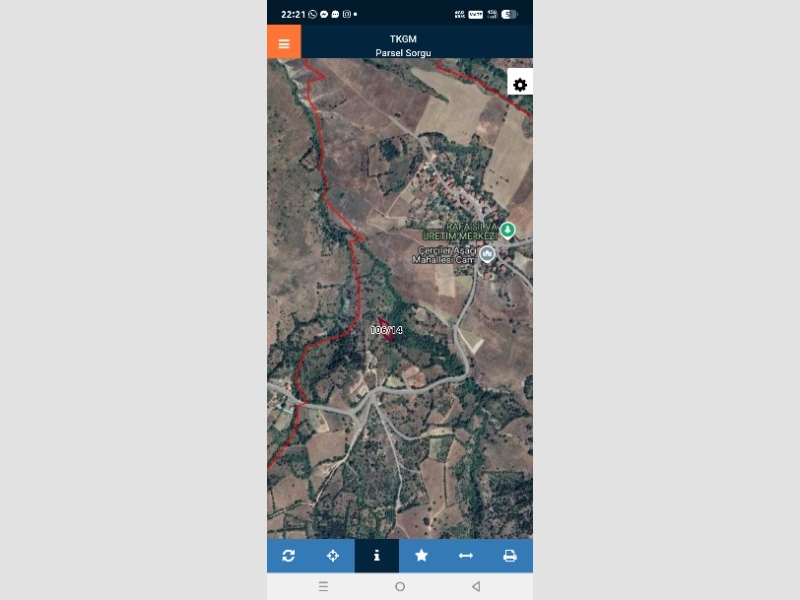Activate the distance measure tool
800x600 pixels.
coord(465,556)
